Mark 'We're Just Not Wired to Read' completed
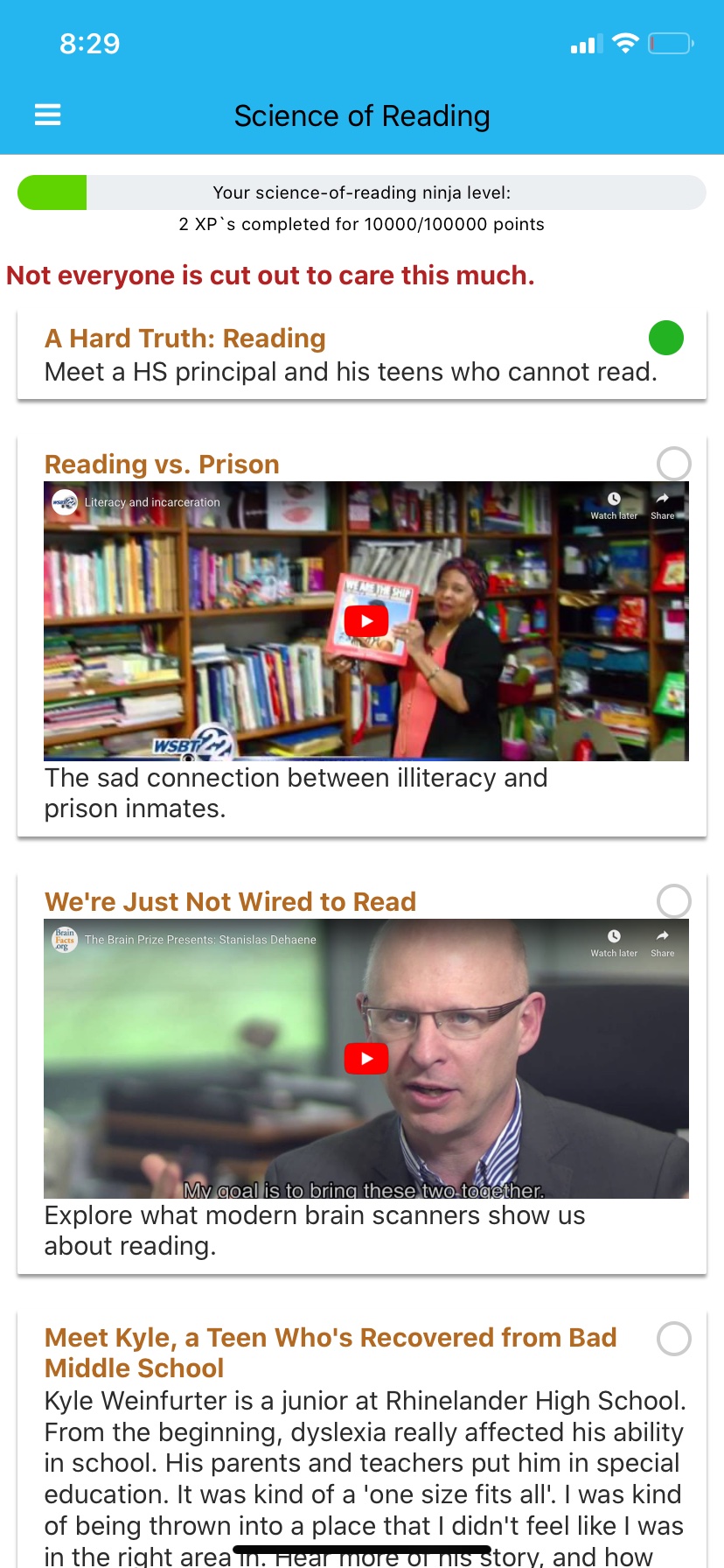Screen dimensions: 724x1568 point(674,901)
